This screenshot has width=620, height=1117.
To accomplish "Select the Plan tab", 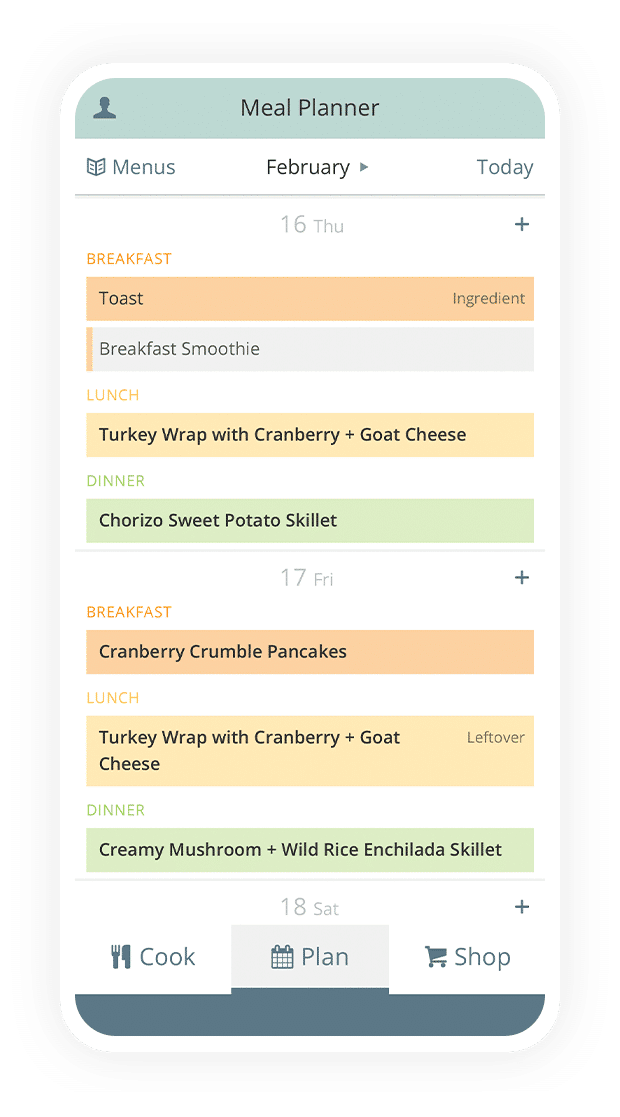I will point(310,957).
